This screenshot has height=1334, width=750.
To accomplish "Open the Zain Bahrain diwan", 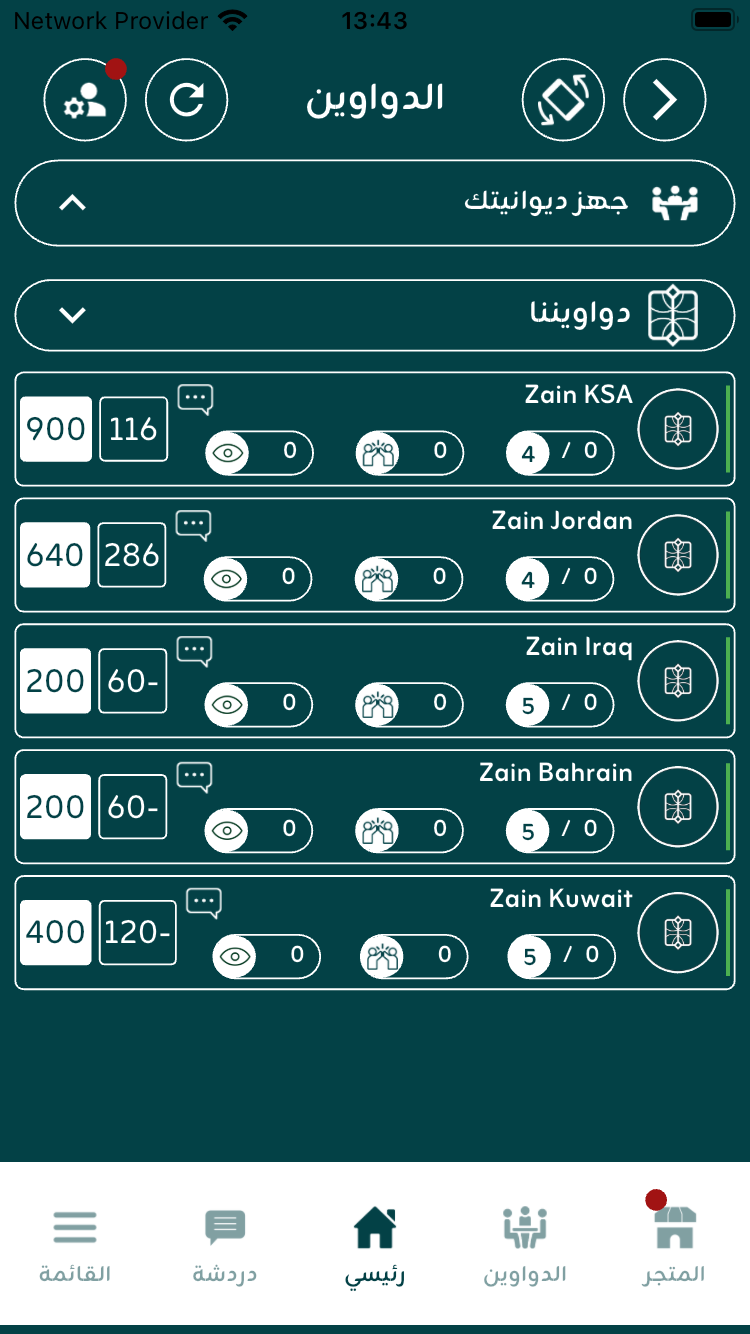I will pyautogui.click(x=556, y=773).
